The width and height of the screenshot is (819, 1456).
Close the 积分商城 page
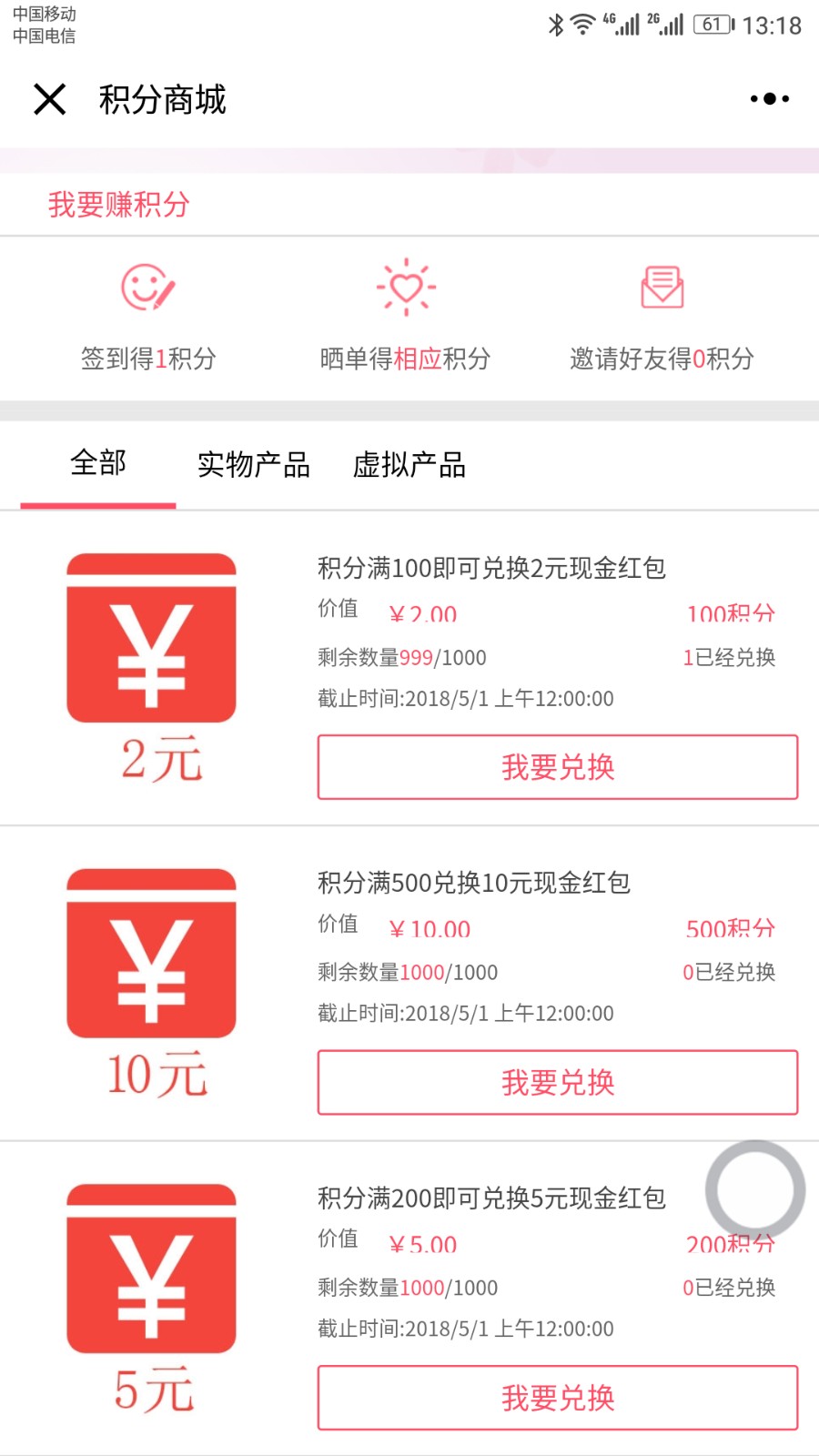pos(50,99)
